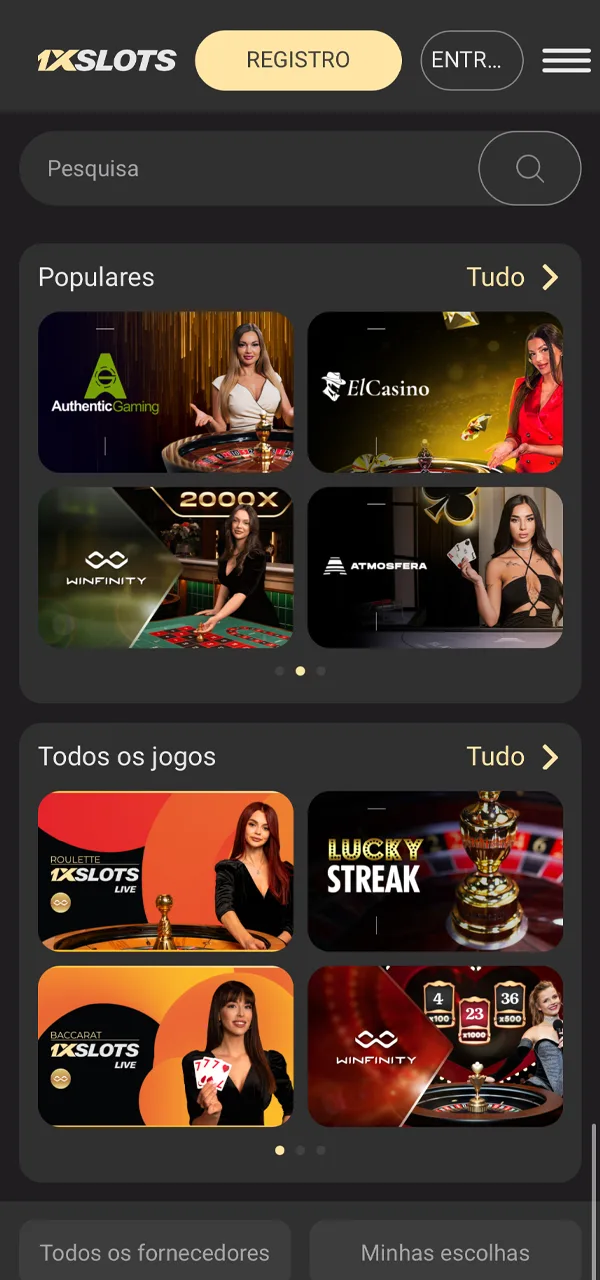Go to third page dot in Populares
This screenshot has height=1280, width=600.
(x=321, y=671)
